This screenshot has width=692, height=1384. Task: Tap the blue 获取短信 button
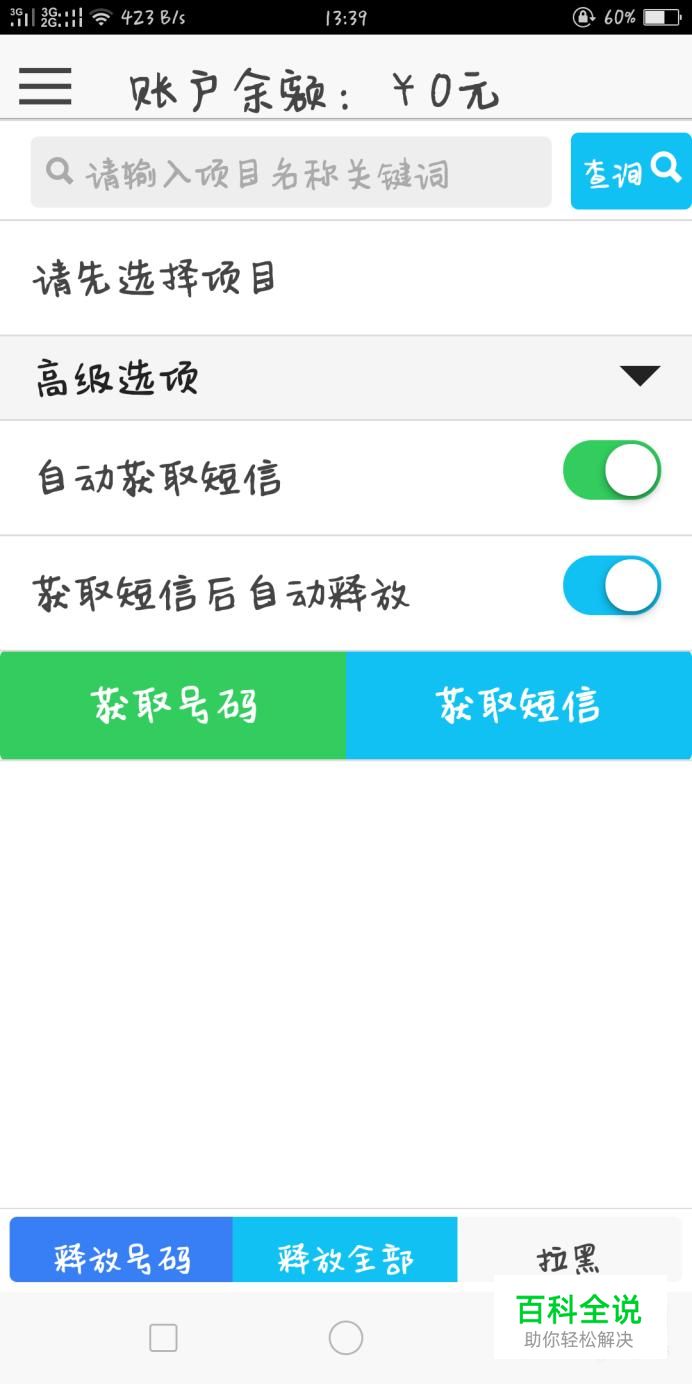pos(519,705)
